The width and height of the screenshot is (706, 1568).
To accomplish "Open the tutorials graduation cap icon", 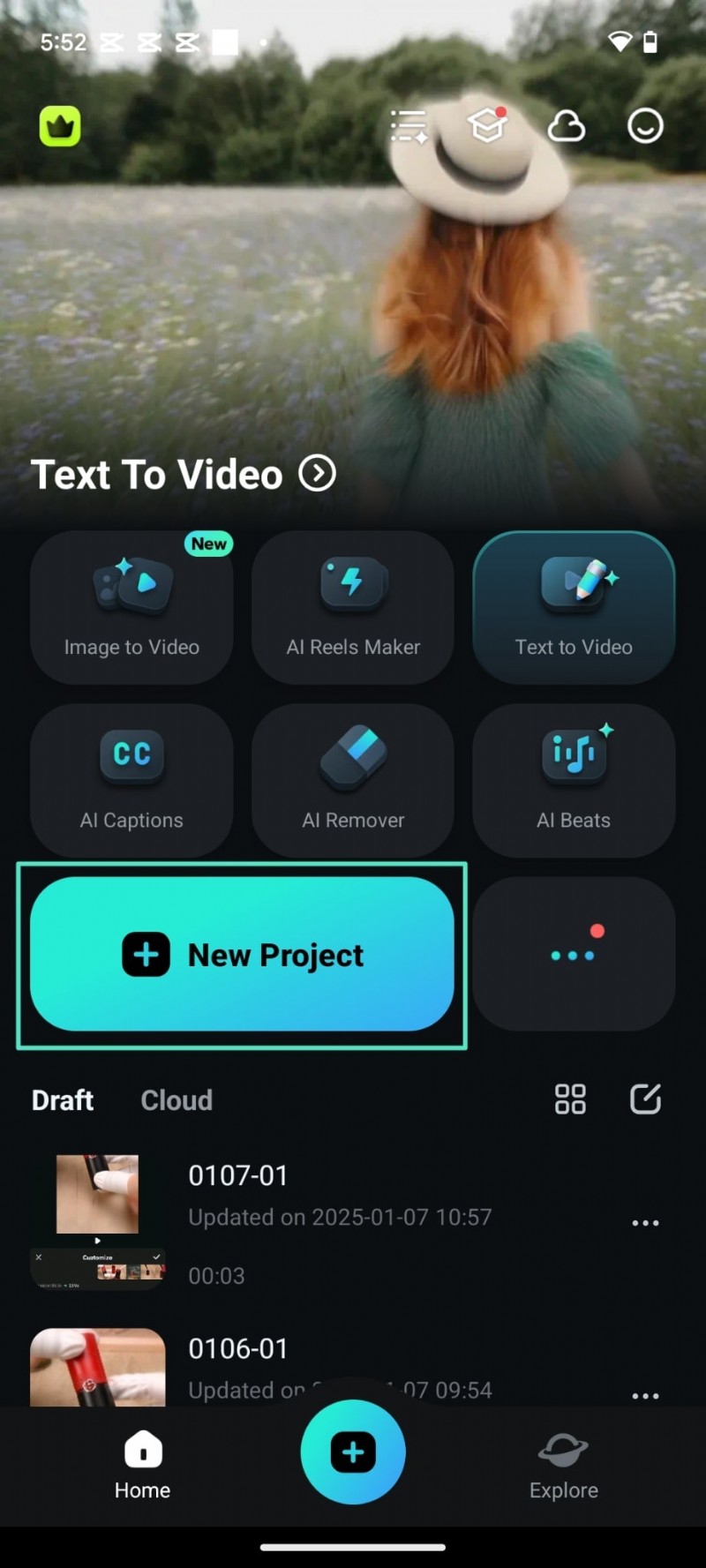I will [488, 126].
